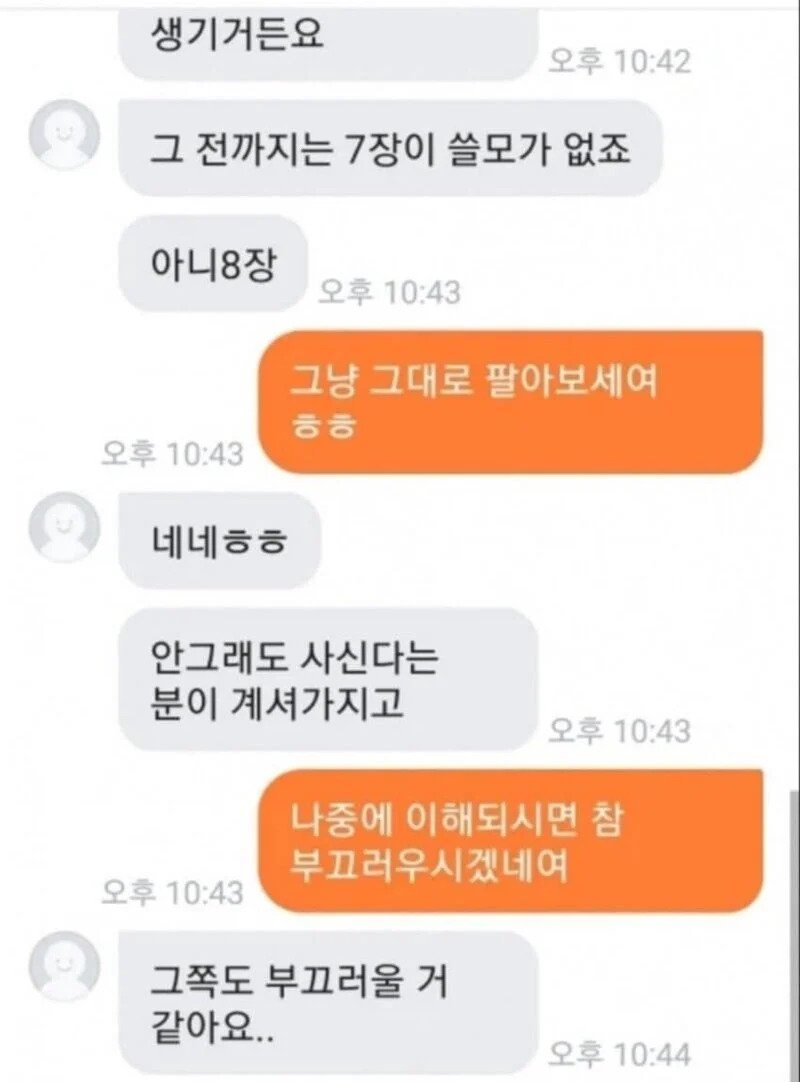Open sender's profile avatar beside '그 전까지는 7장이' message
Screen dimensions: 800x1082
(x=64, y=135)
